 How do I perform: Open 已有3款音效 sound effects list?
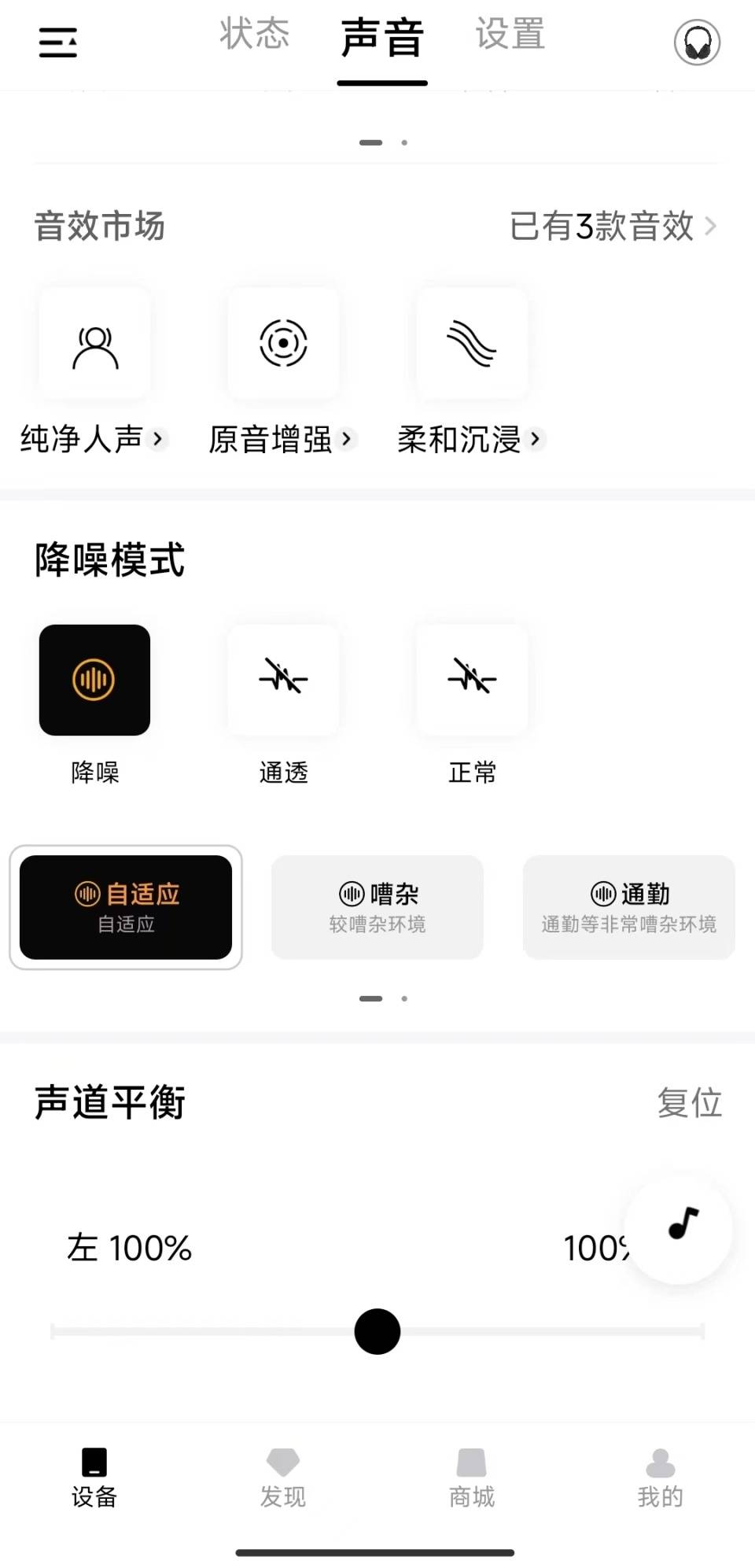612,227
